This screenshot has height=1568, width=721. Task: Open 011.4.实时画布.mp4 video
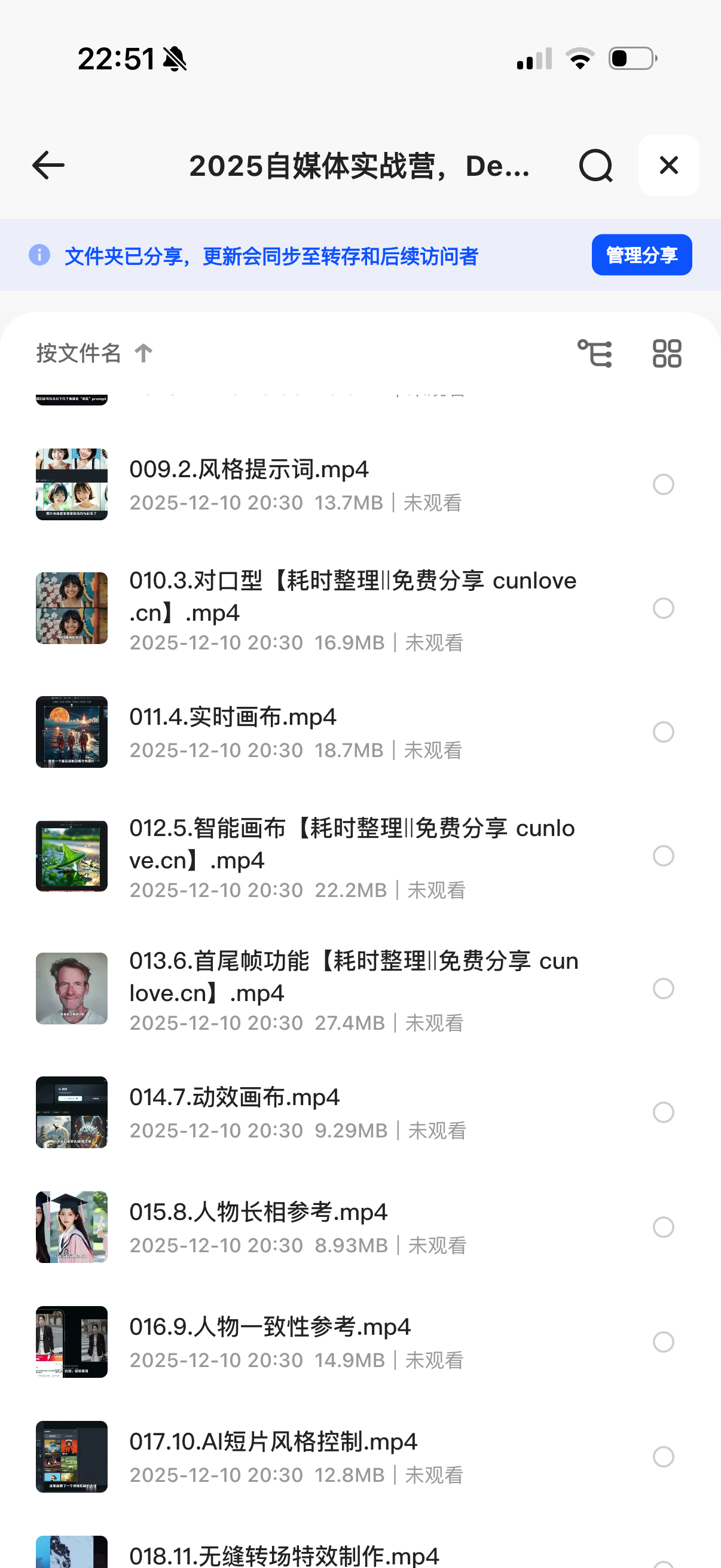tap(233, 717)
